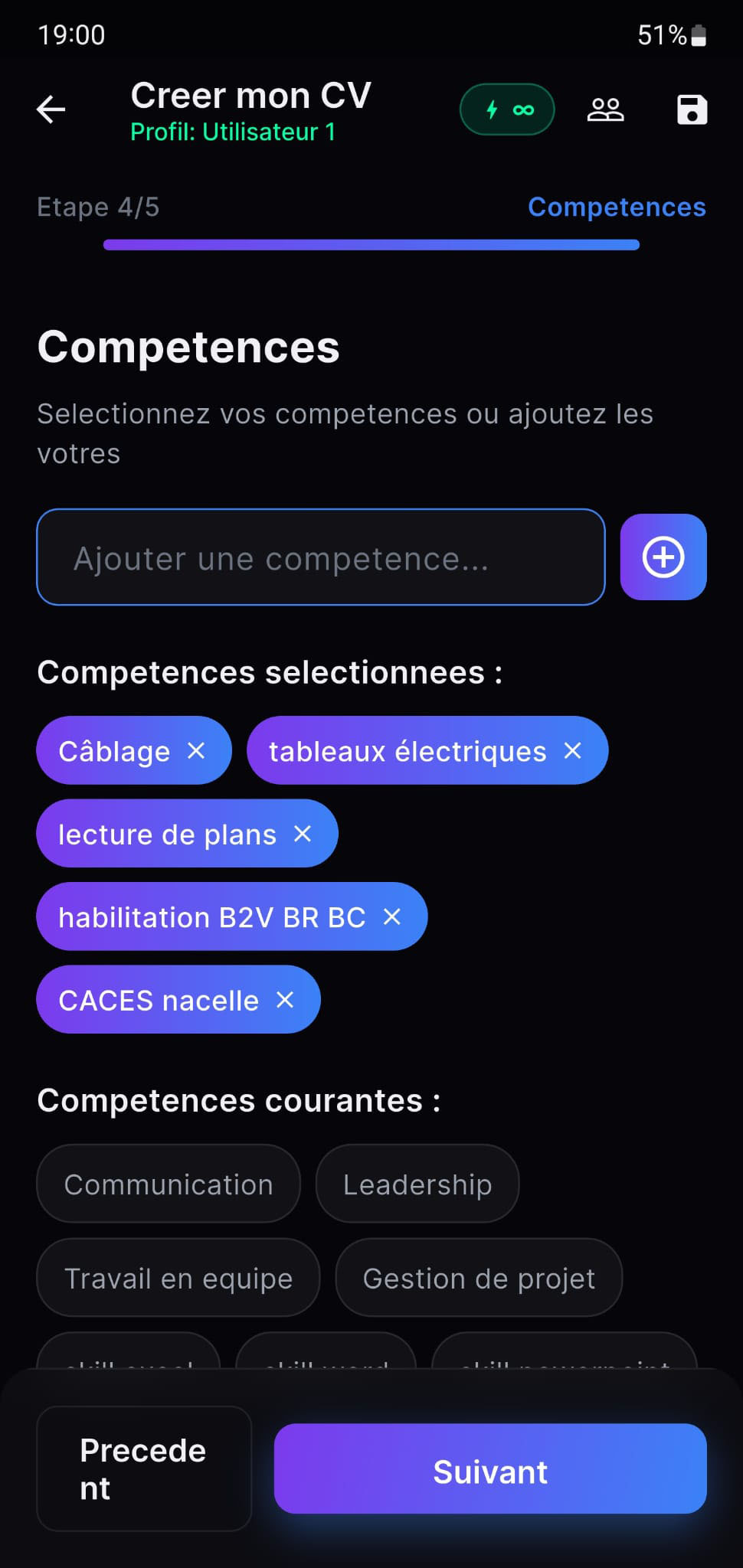This screenshot has height=1568, width=743.
Task: Remove the habilitation B2V BR BC skill
Action: click(x=393, y=916)
